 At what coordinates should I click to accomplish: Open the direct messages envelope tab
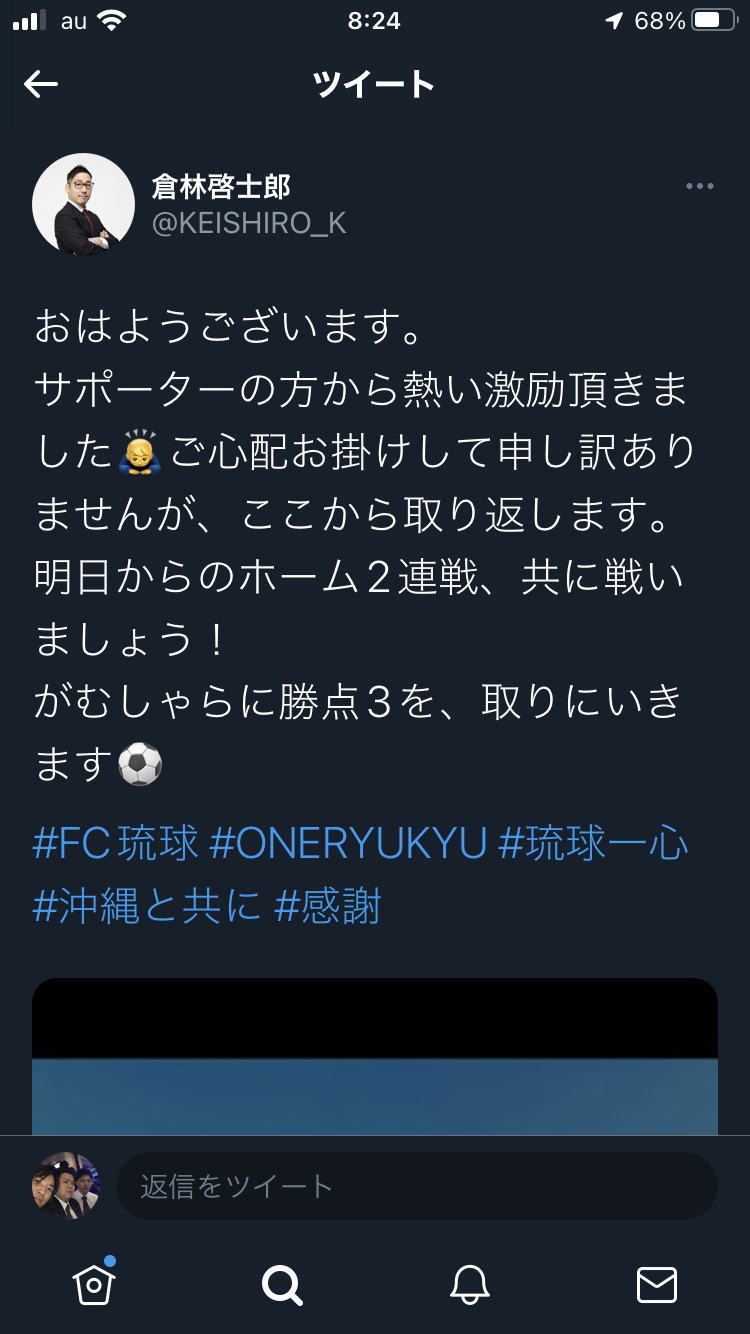point(656,1284)
